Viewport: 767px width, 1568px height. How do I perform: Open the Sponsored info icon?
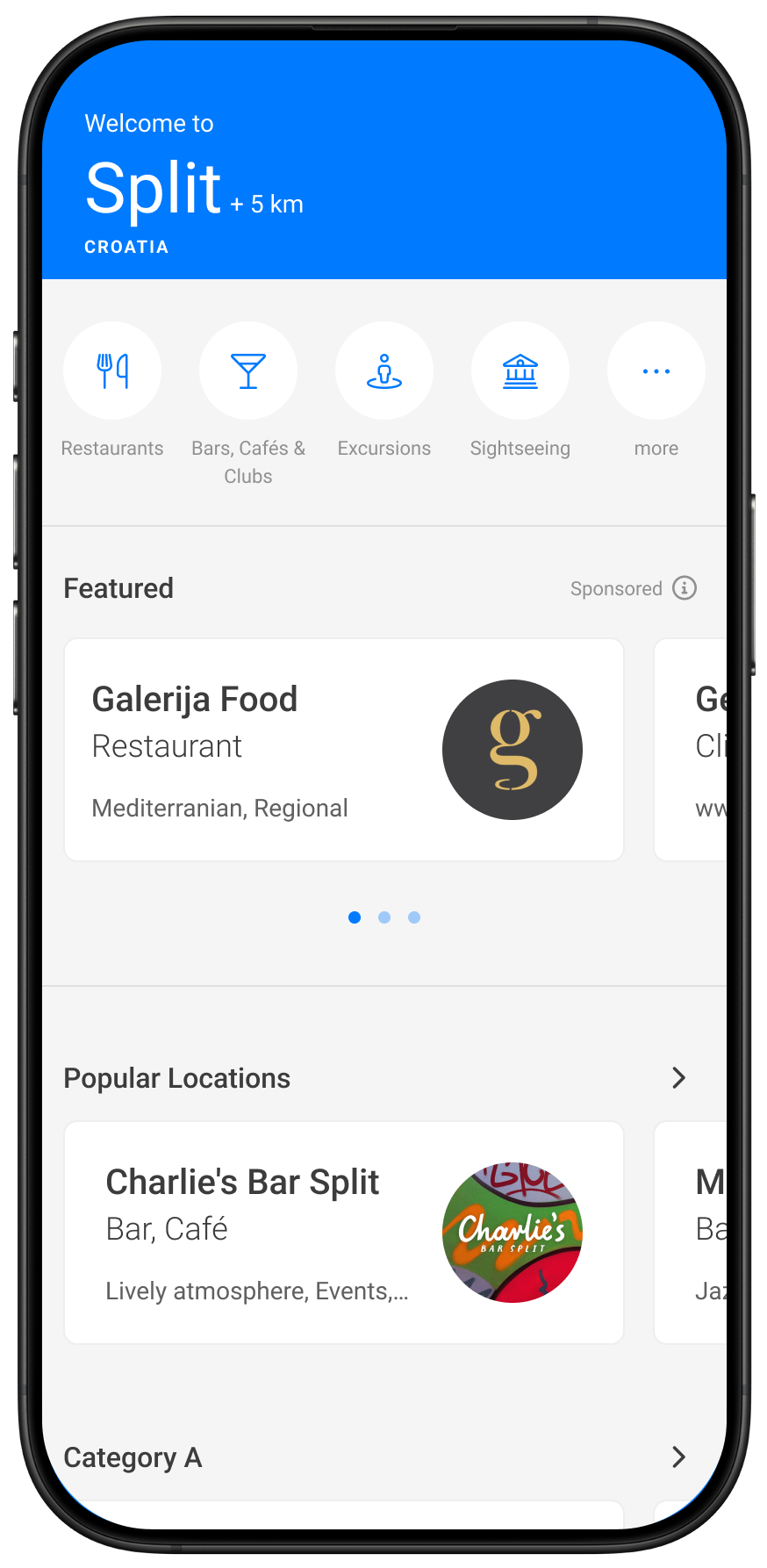coord(685,588)
